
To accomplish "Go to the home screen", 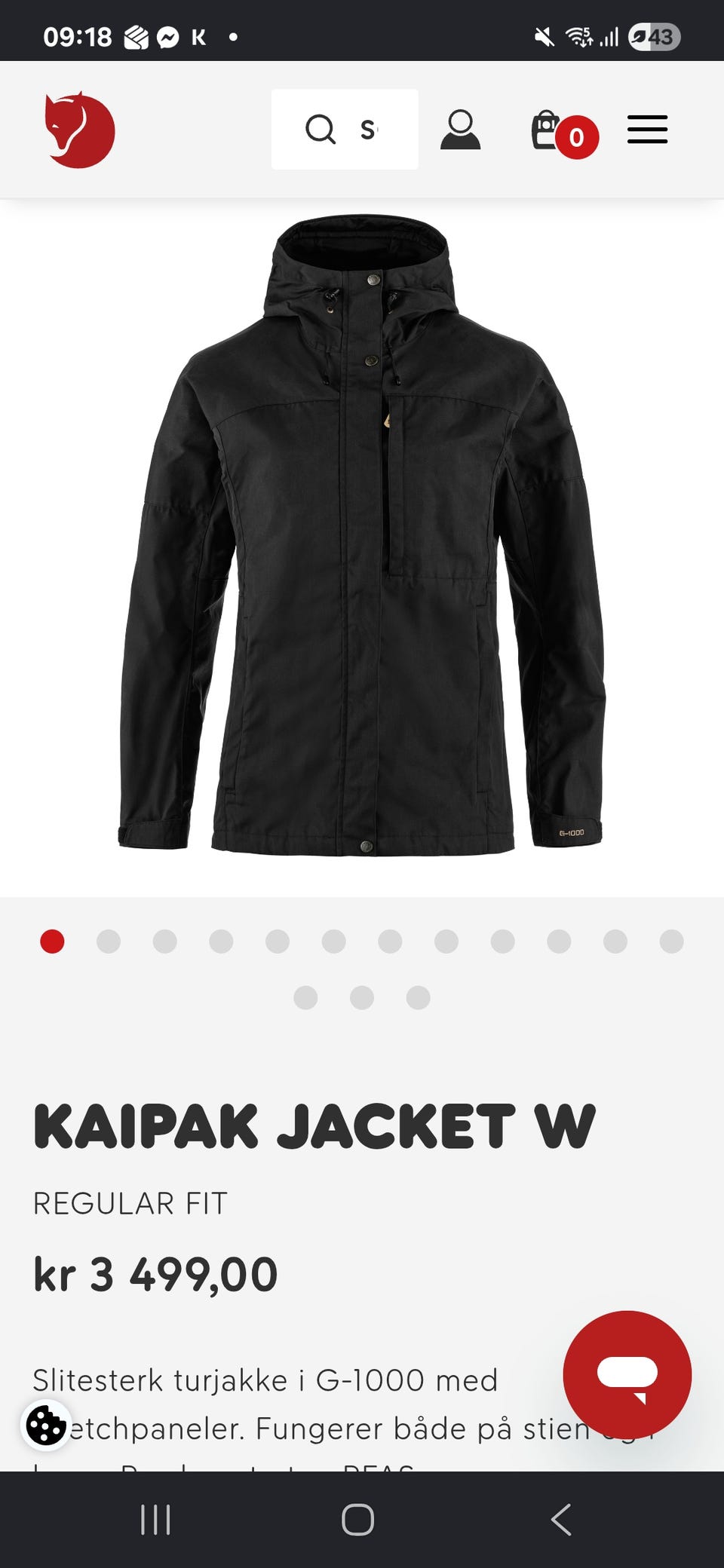I will pos(358,1520).
